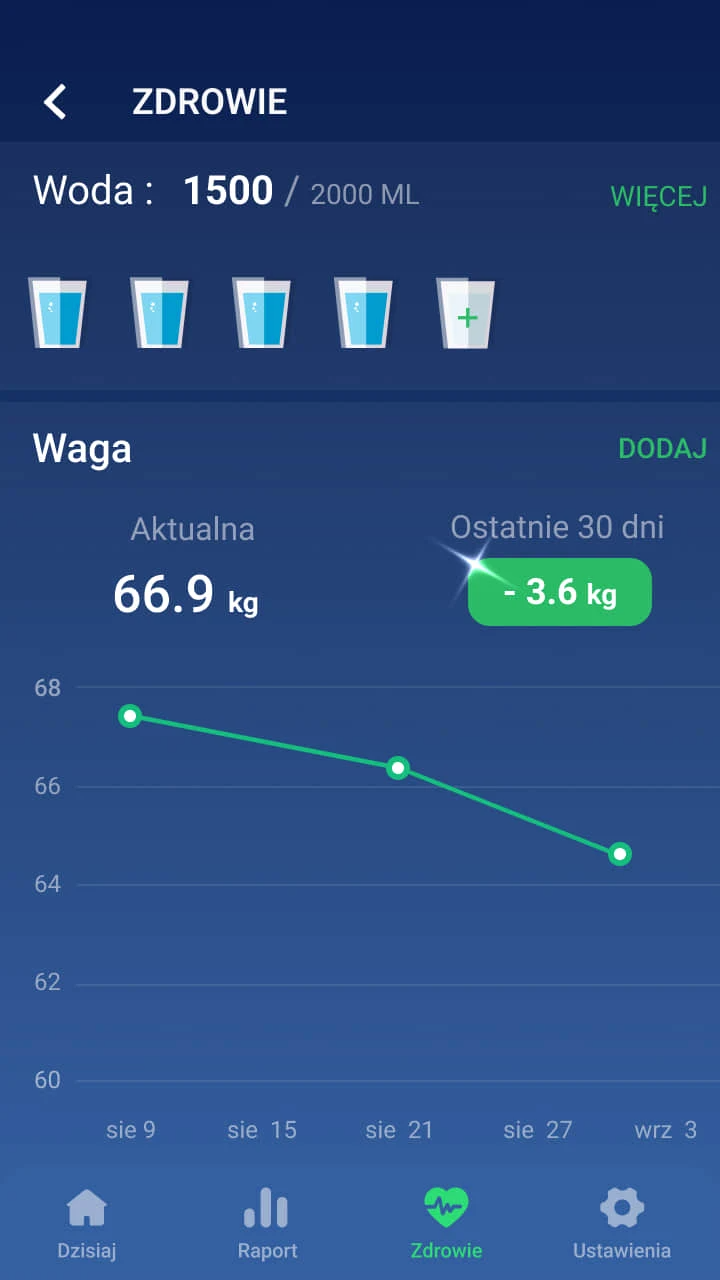Tap DODAJ to add weight entry
The height and width of the screenshot is (1280, 720).
(662, 448)
